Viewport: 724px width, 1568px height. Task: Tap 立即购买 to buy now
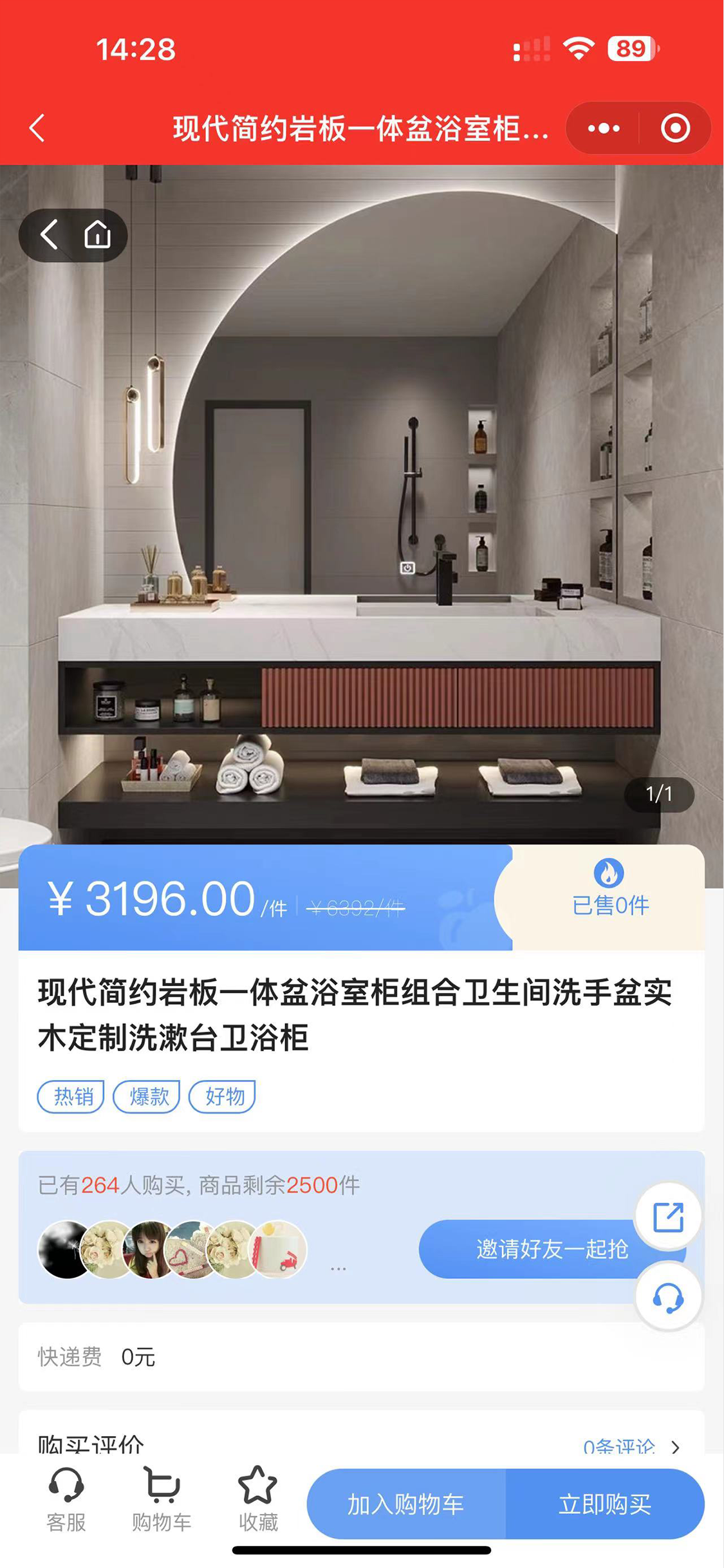coord(604,1504)
